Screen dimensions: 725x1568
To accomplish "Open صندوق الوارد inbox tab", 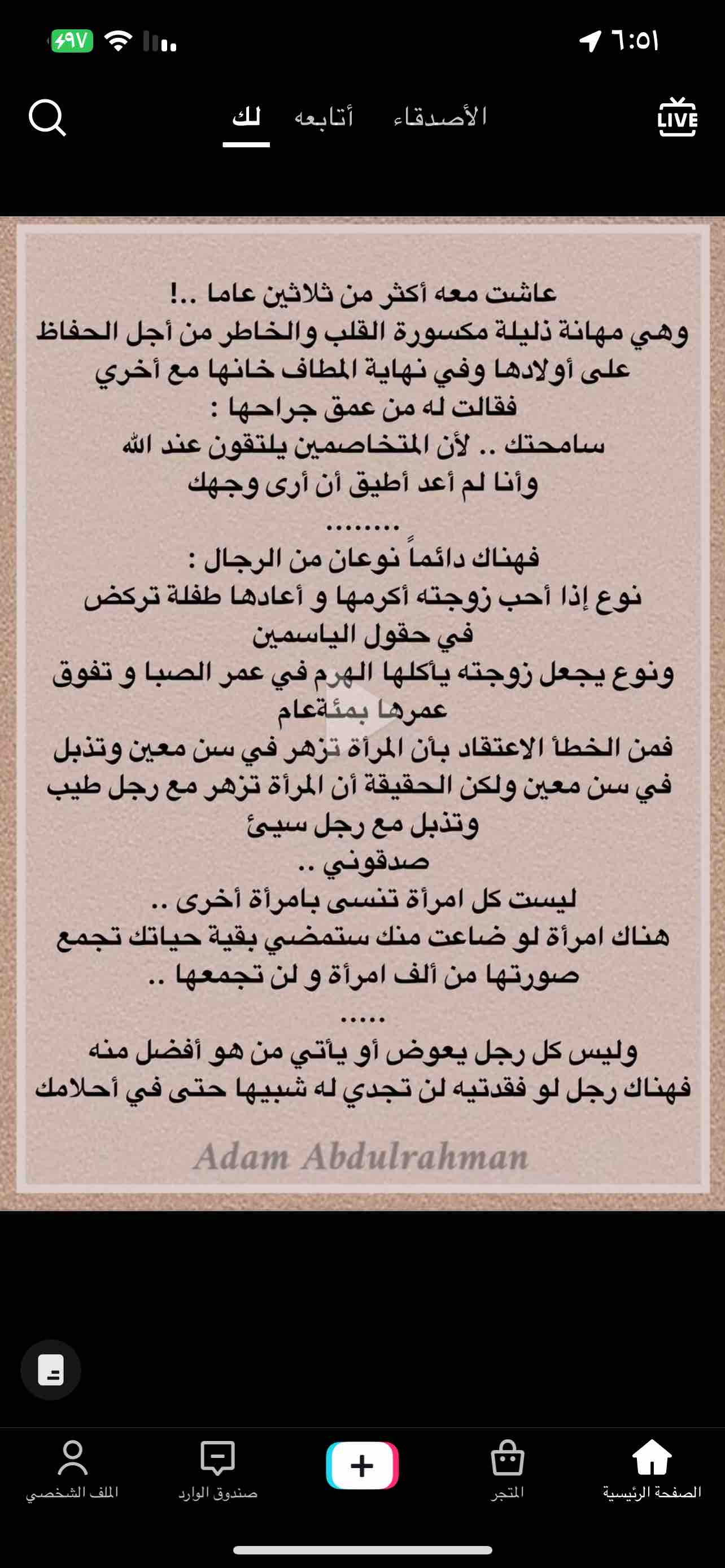I will tap(217, 1469).
